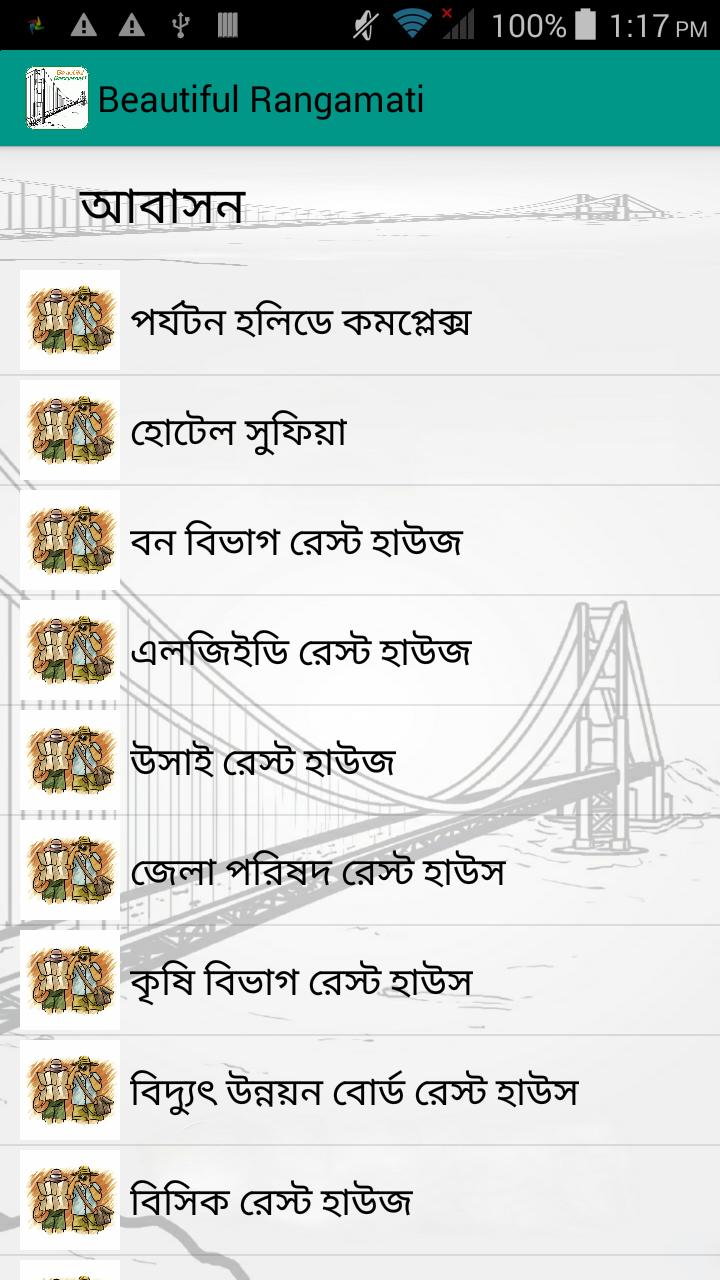Tap এলজিইডি রেস্ট হাউজ row

click(x=300, y=651)
